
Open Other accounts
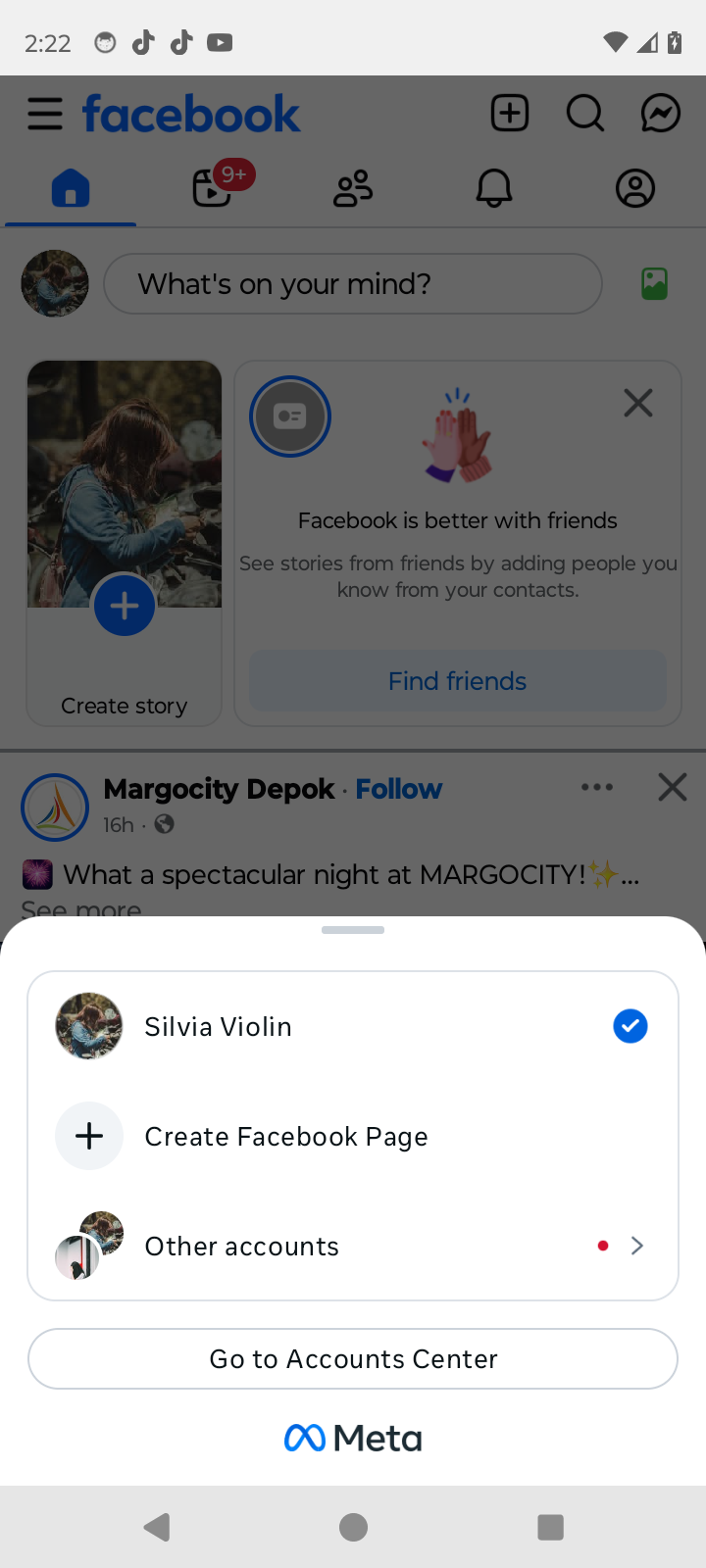(351, 1246)
